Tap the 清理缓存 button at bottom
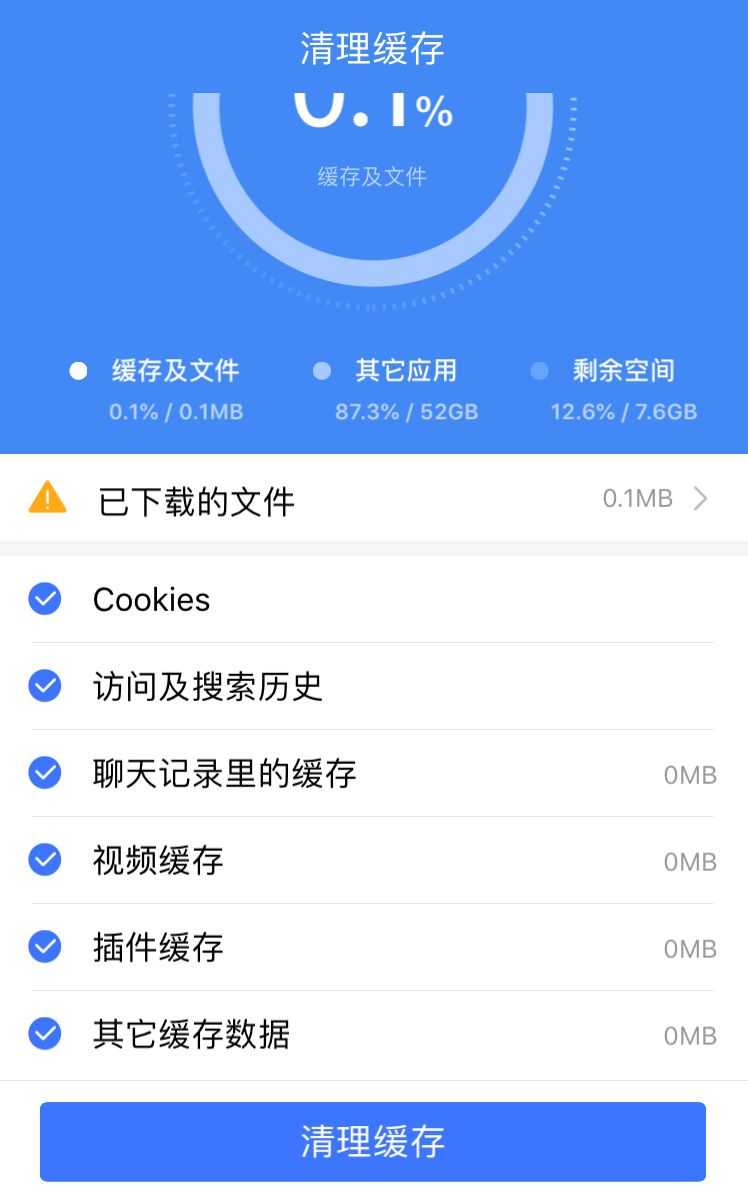 tap(373, 1141)
